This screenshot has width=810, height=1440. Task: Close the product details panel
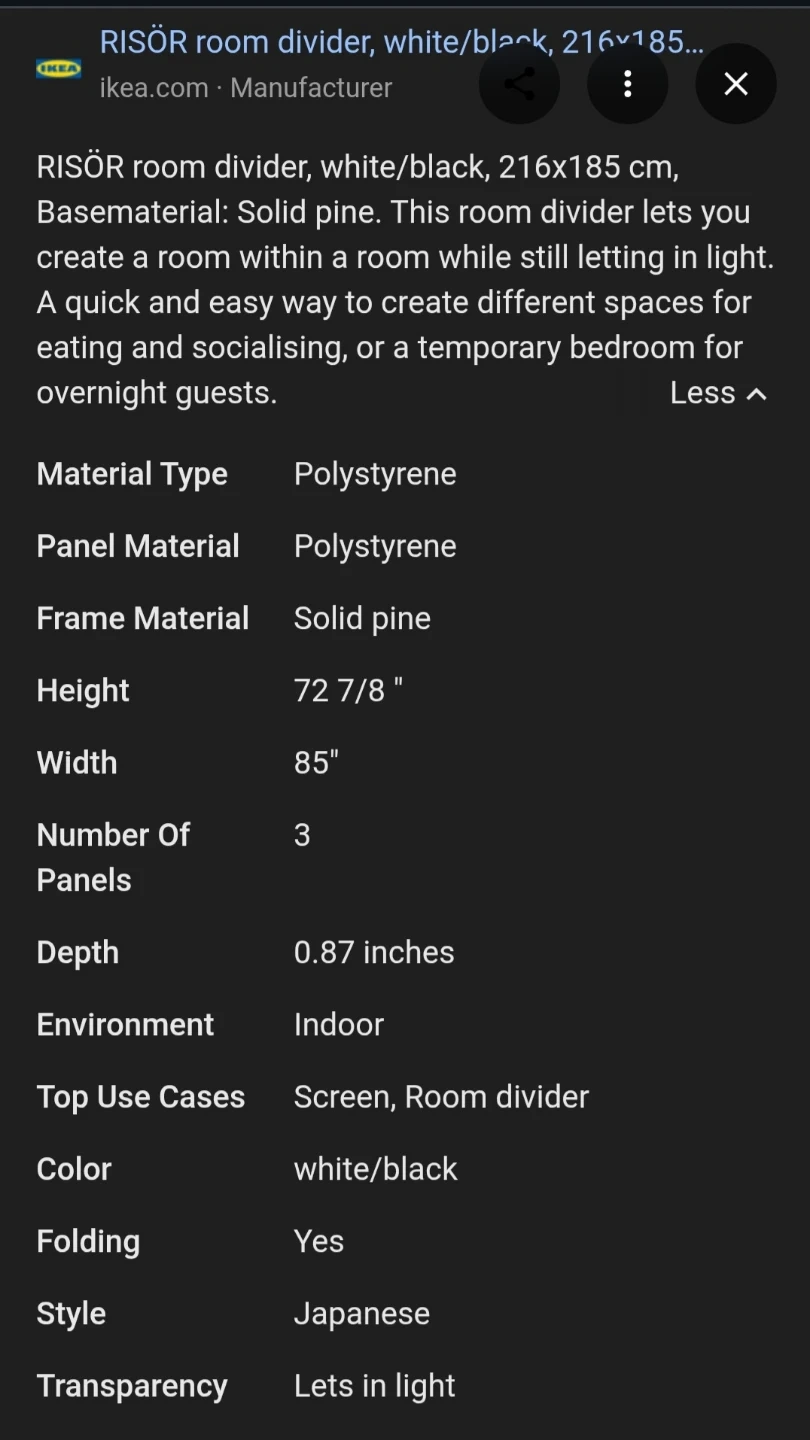pos(736,84)
